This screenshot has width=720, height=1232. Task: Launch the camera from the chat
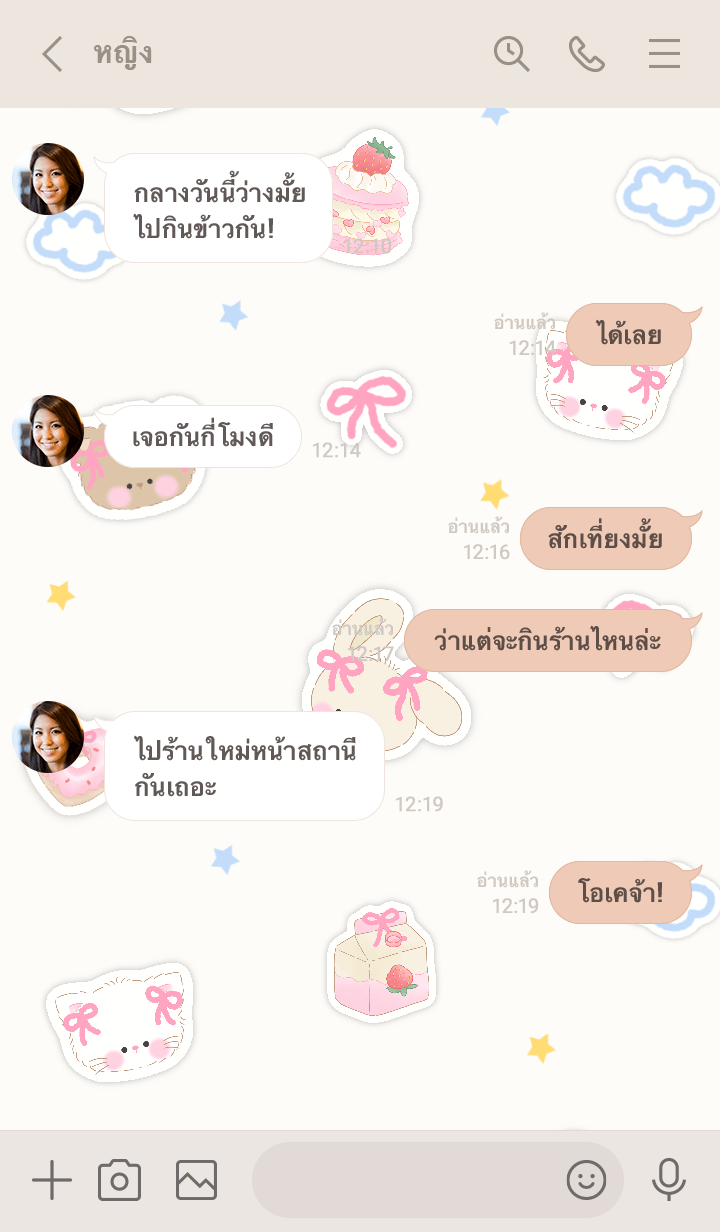[x=119, y=1181]
